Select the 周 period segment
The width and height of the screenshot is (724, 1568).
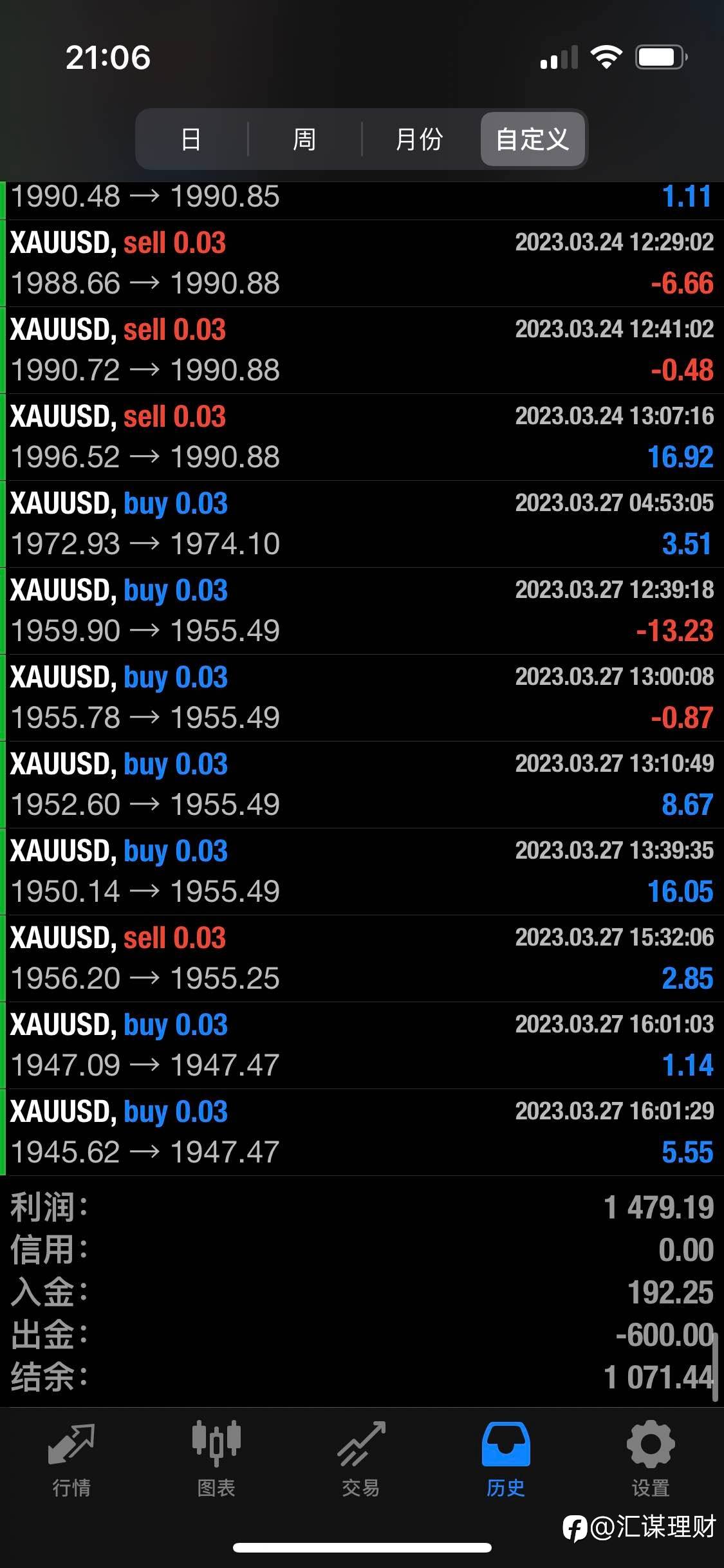coord(304,139)
